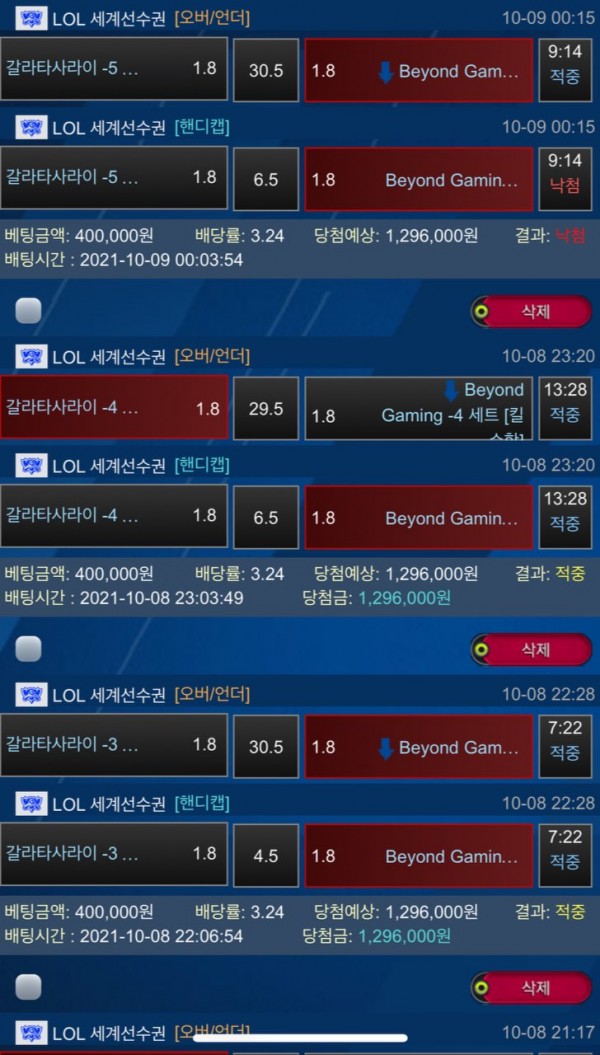
Task: Select checkbox under the 23:03:49 bet
Action: 29,649
